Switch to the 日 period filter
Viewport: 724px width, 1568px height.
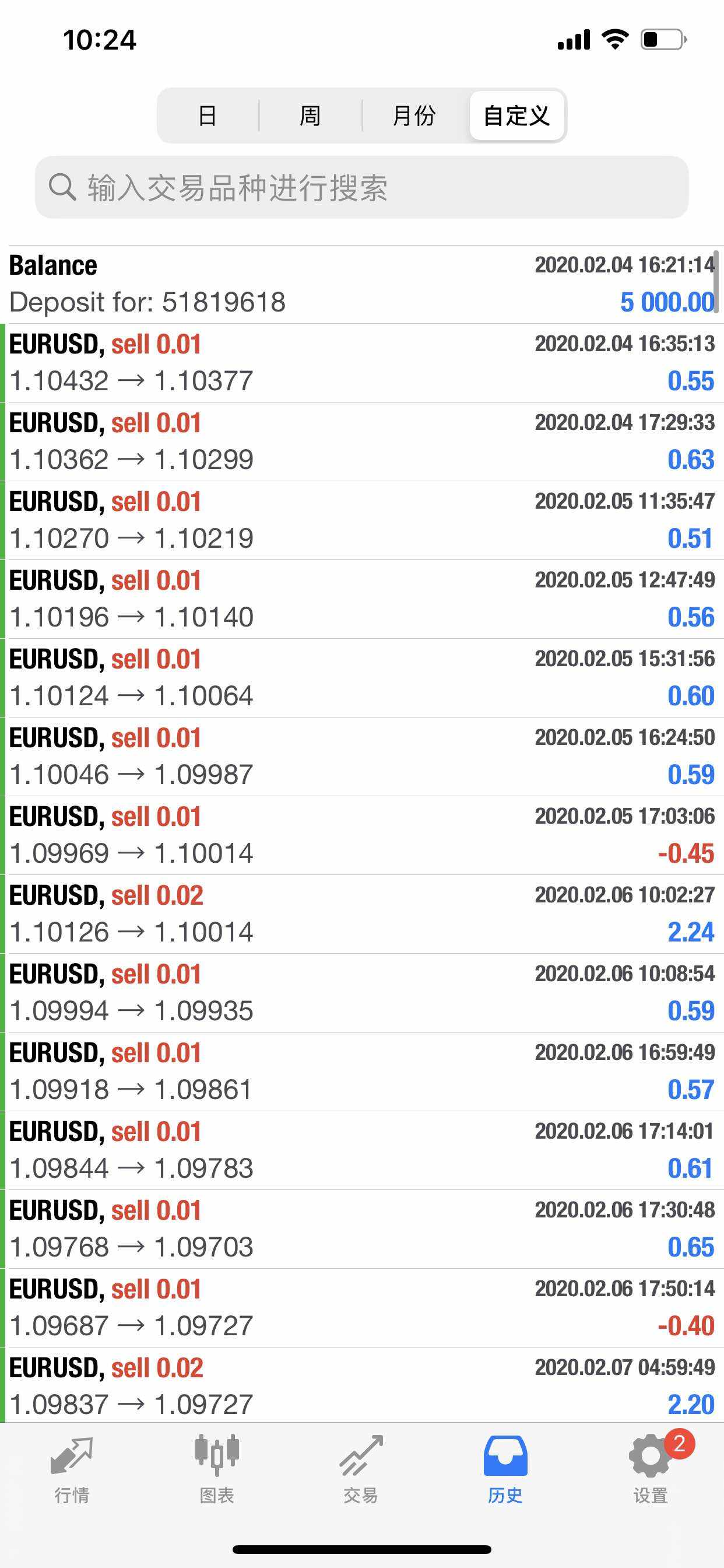[208, 116]
